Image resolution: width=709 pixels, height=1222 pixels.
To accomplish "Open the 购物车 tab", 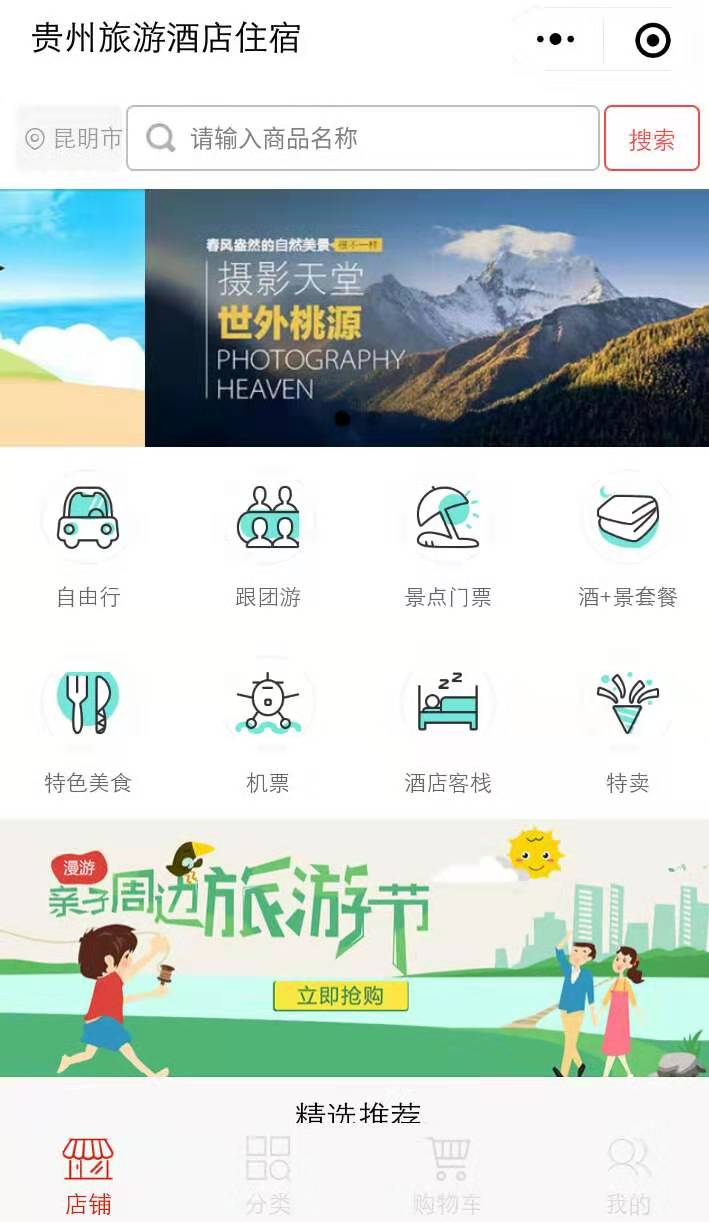I will pos(447,1176).
